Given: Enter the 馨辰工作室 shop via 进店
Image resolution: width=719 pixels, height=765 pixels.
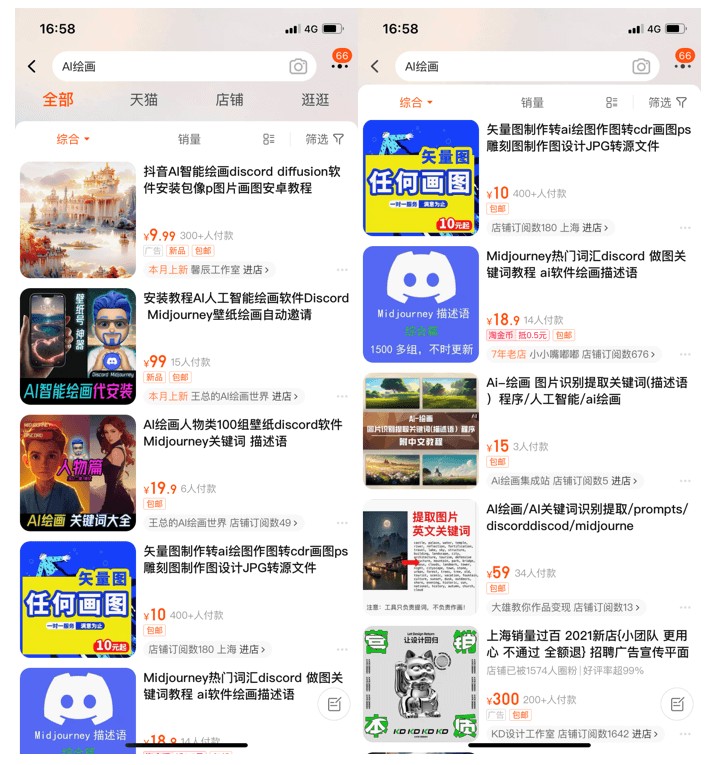Looking at the screenshot, I should [x=257, y=270].
